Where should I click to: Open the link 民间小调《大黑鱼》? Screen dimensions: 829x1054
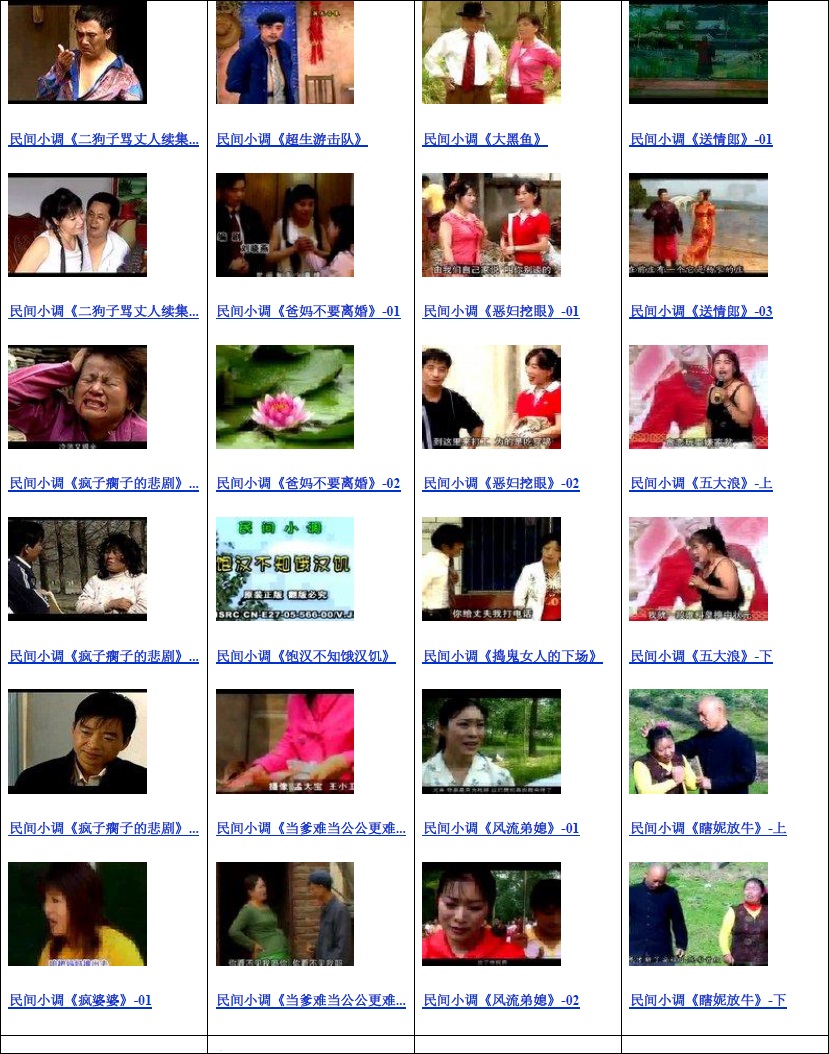click(x=484, y=140)
